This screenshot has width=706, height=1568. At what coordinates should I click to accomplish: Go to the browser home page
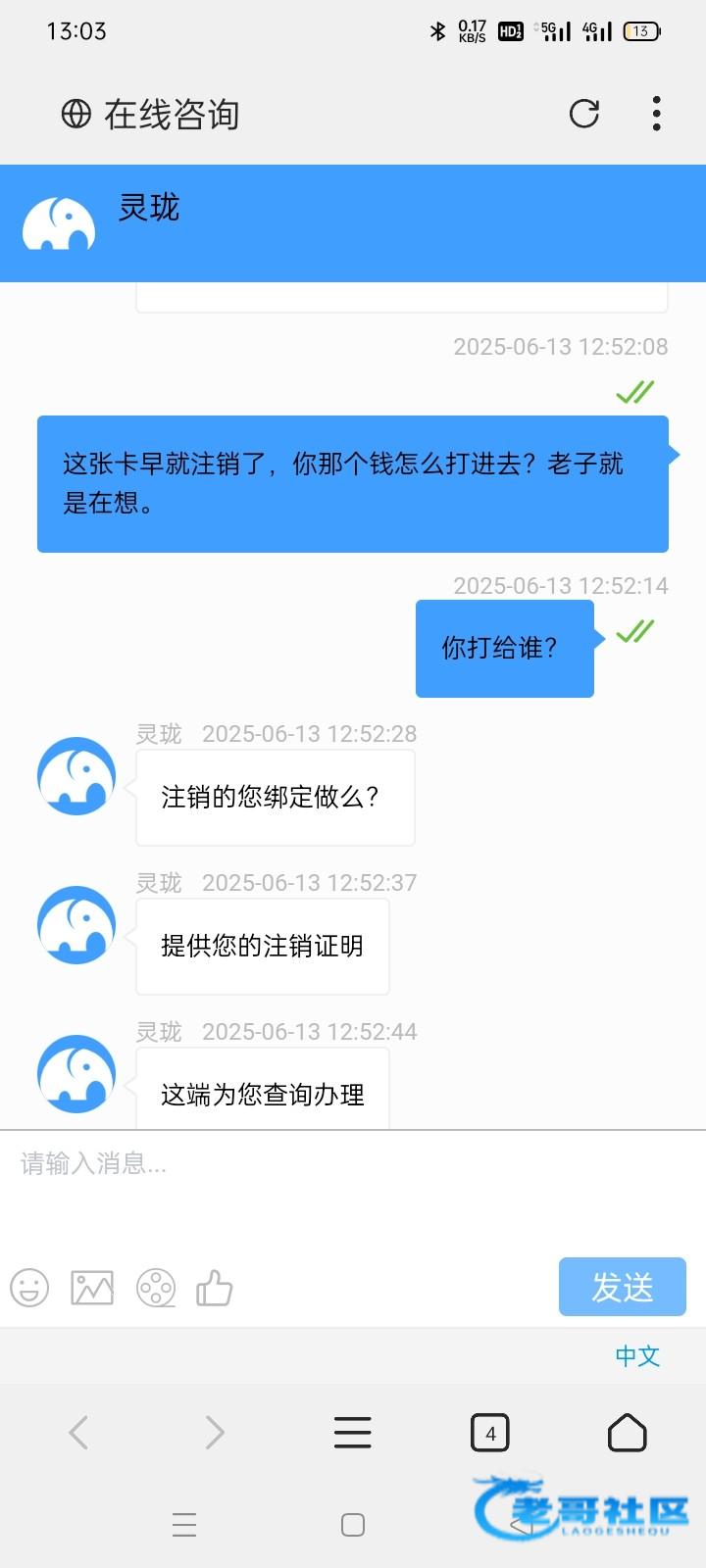(628, 1433)
